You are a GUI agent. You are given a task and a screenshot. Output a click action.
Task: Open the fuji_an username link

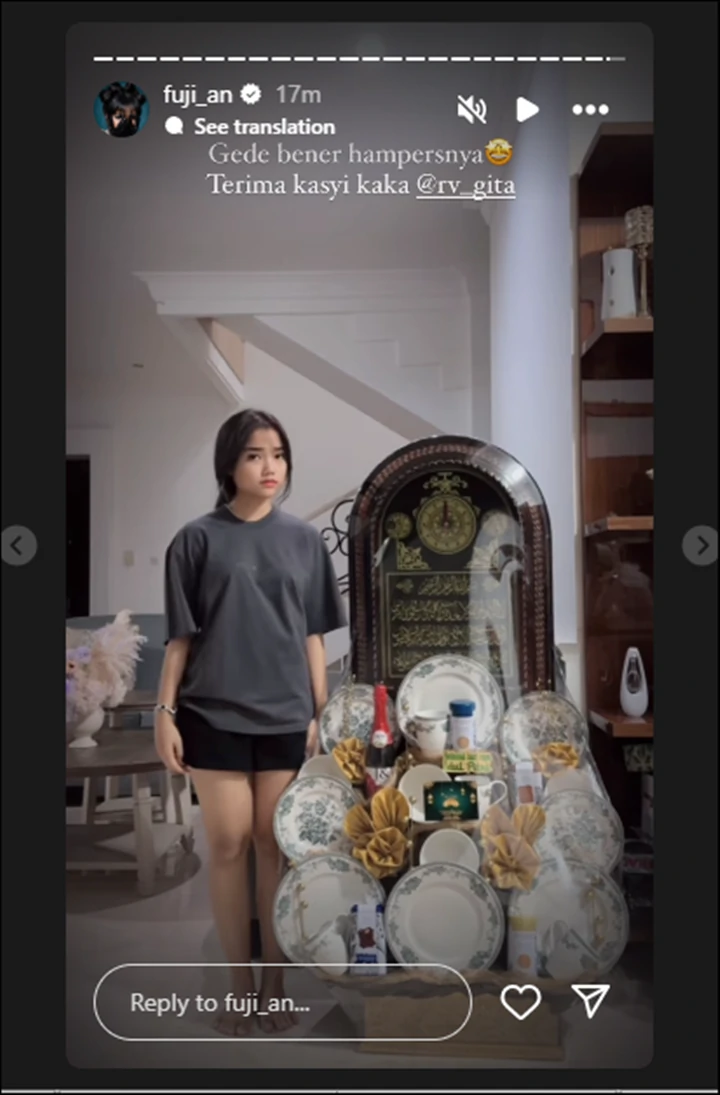[196, 95]
